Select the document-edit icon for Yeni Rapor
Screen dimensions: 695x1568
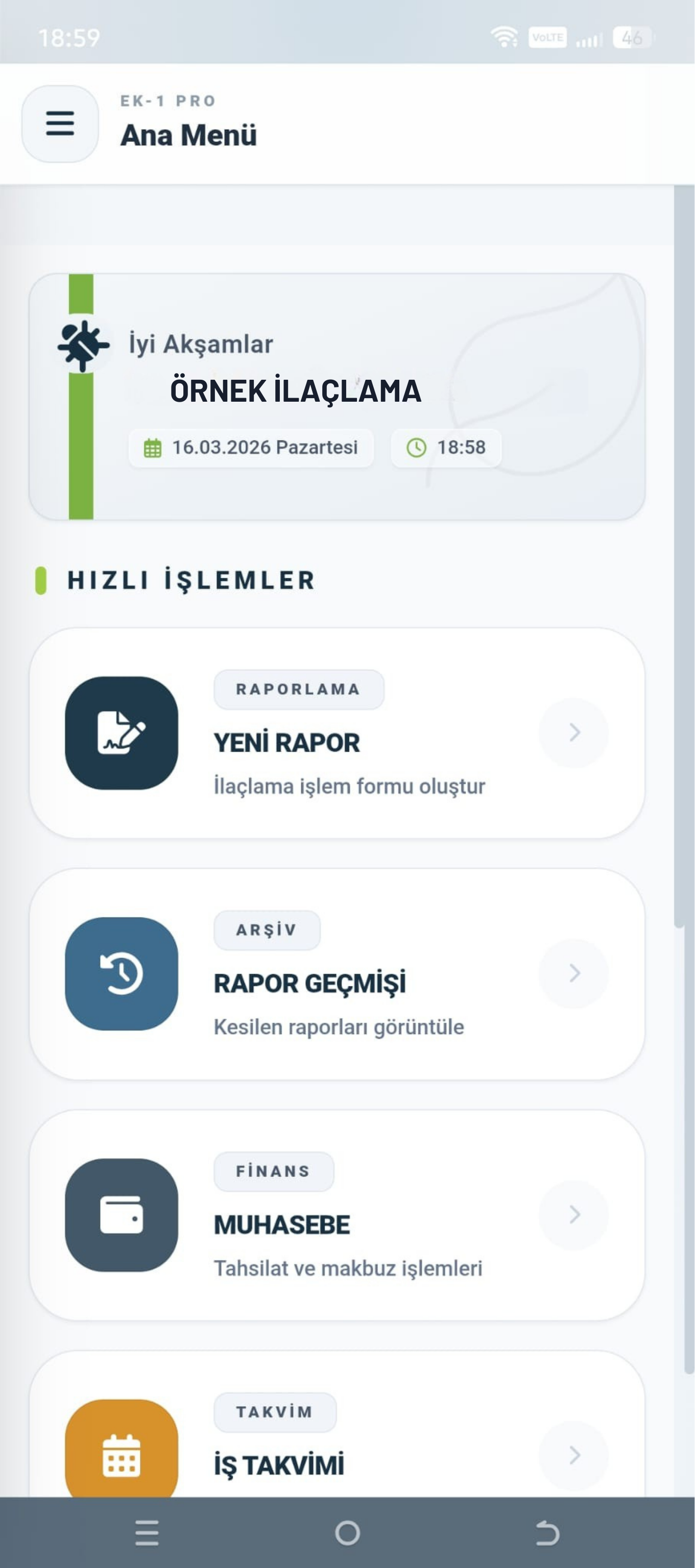click(123, 733)
